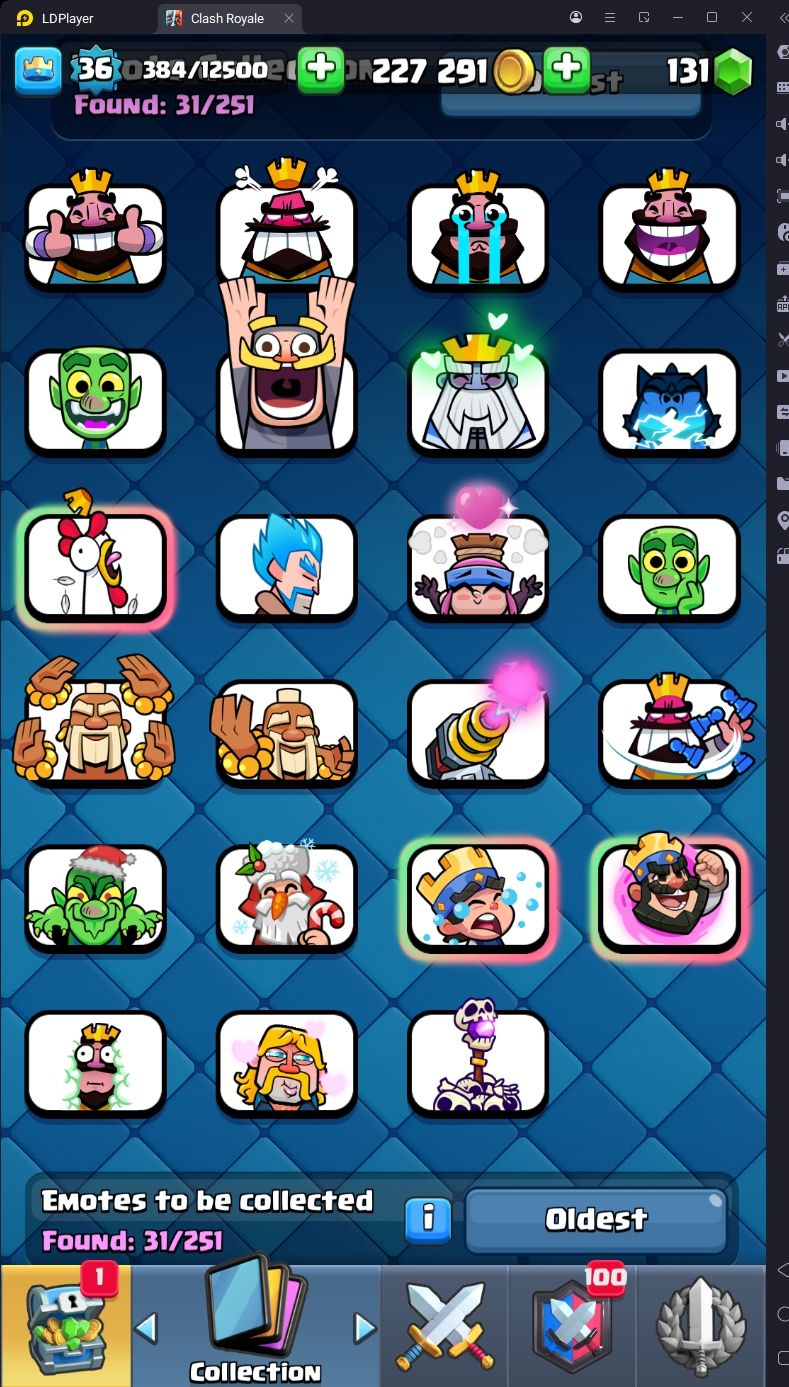Tap the green plus next to gold
Screen dimensions: 789x1387
click(567, 69)
